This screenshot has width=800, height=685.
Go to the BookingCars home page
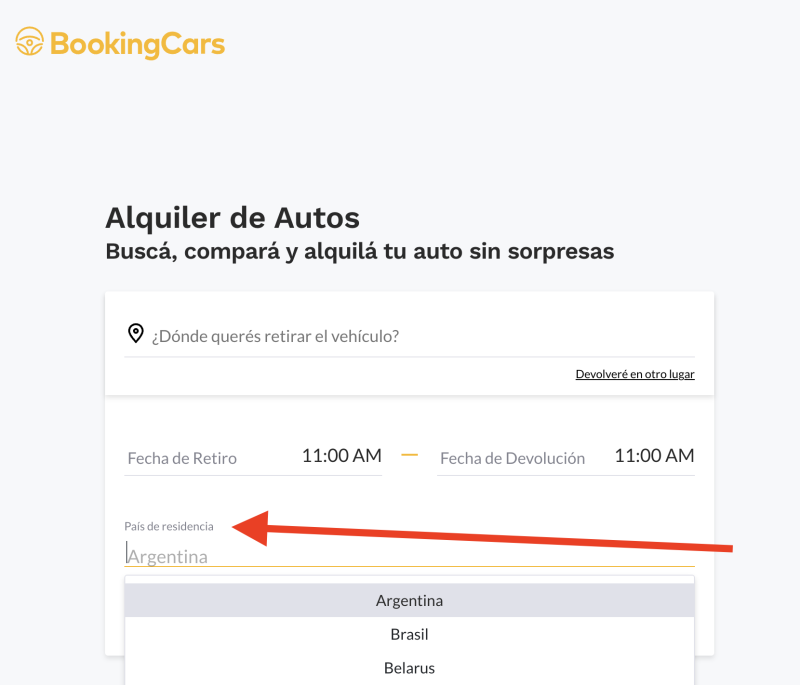[120, 43]
